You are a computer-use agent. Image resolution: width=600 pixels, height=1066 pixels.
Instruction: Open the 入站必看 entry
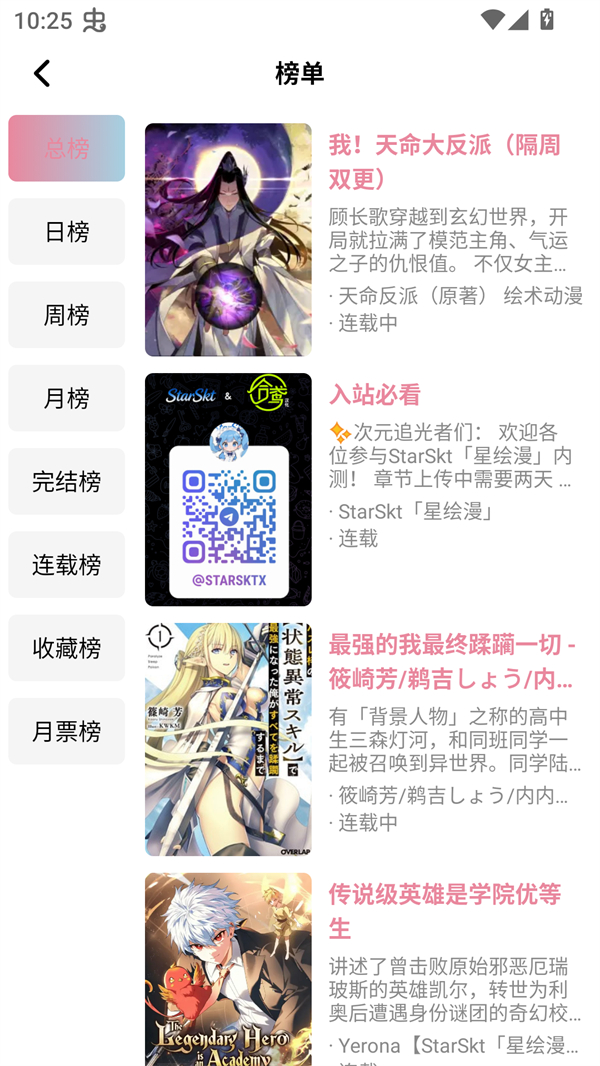click(375, 394)
